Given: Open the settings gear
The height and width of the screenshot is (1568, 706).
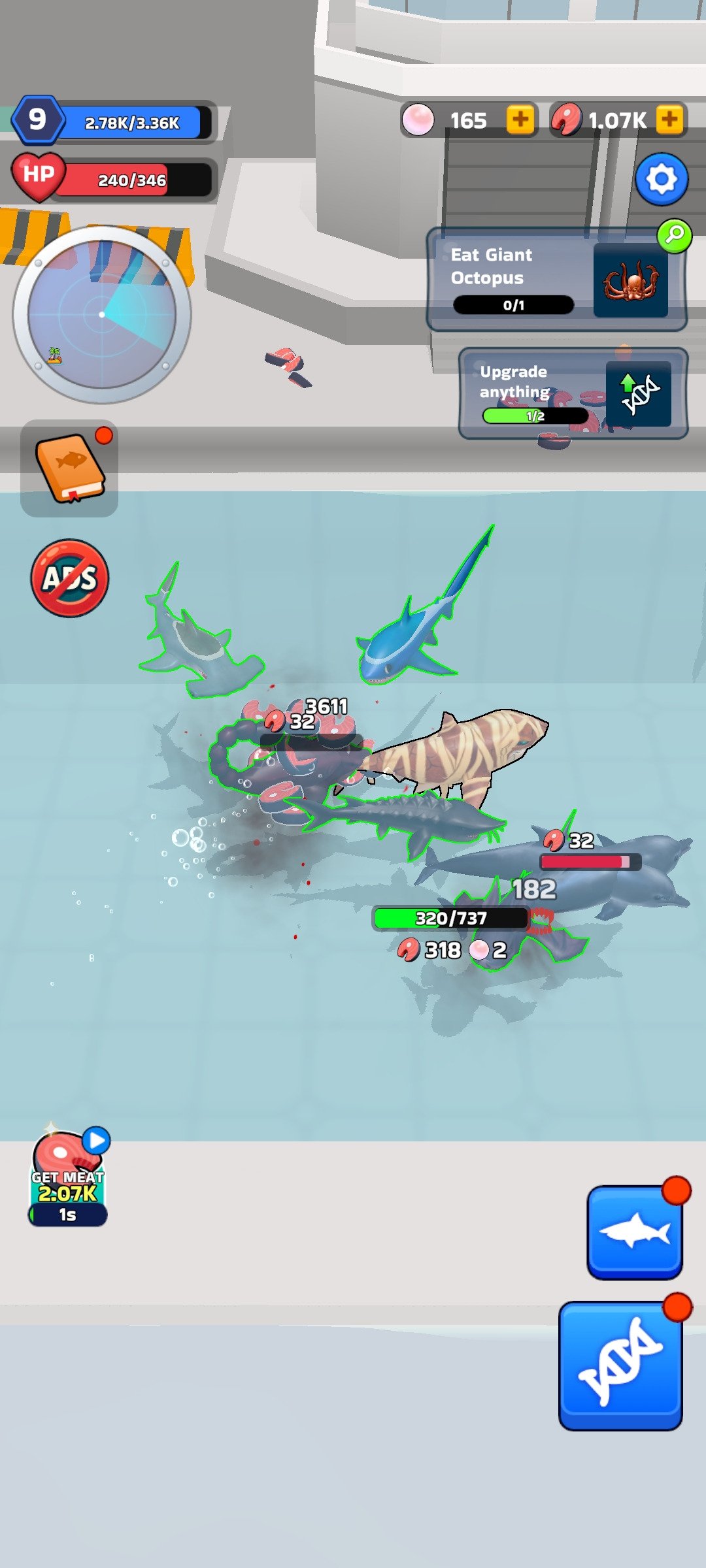Looking at the screenshot, I should pos(662,179).
